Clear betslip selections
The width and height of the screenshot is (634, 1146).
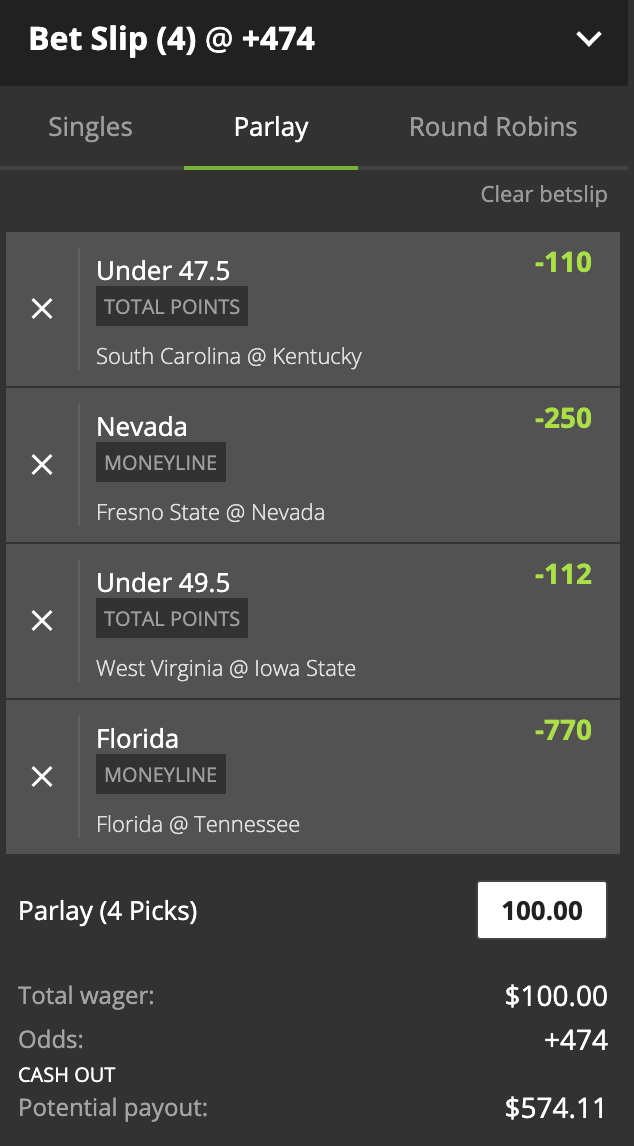point(543,194)
